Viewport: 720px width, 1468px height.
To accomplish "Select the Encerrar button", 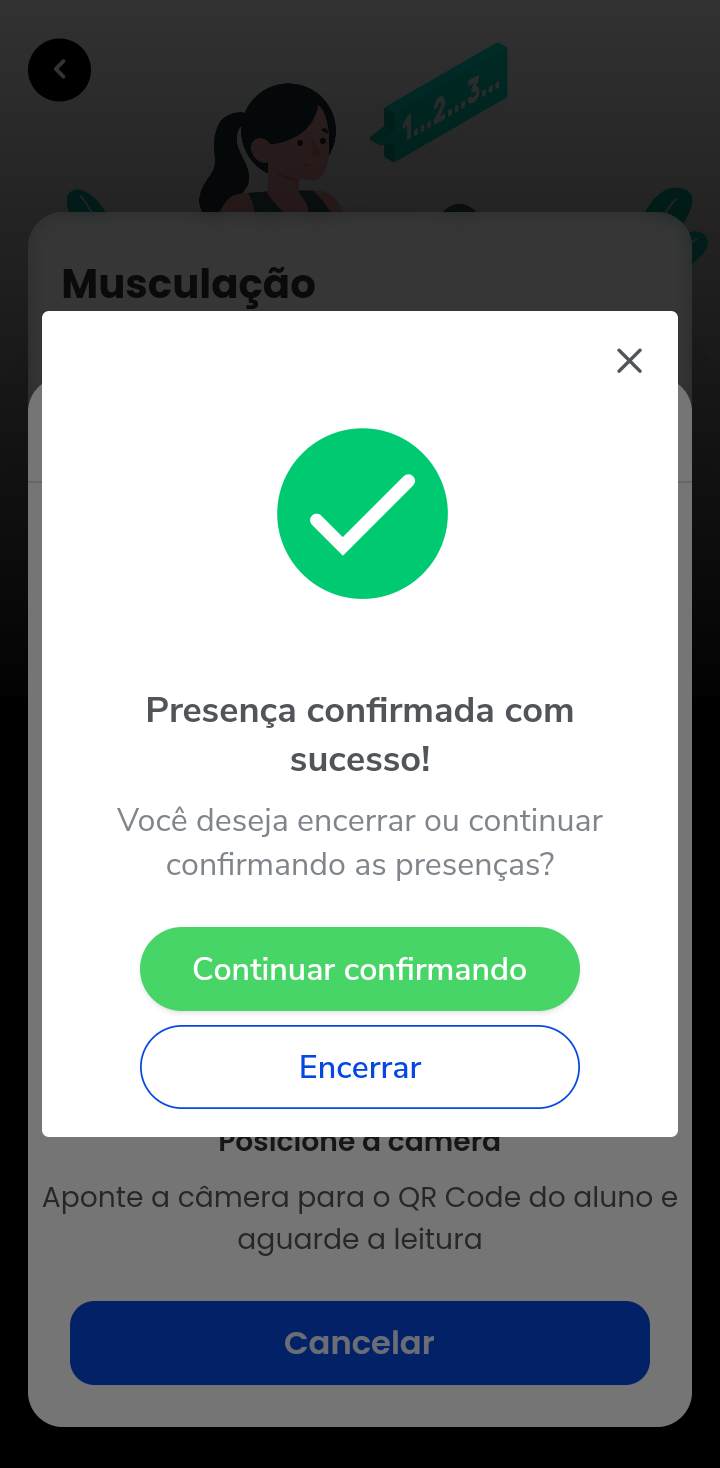I will point(360,1067).
